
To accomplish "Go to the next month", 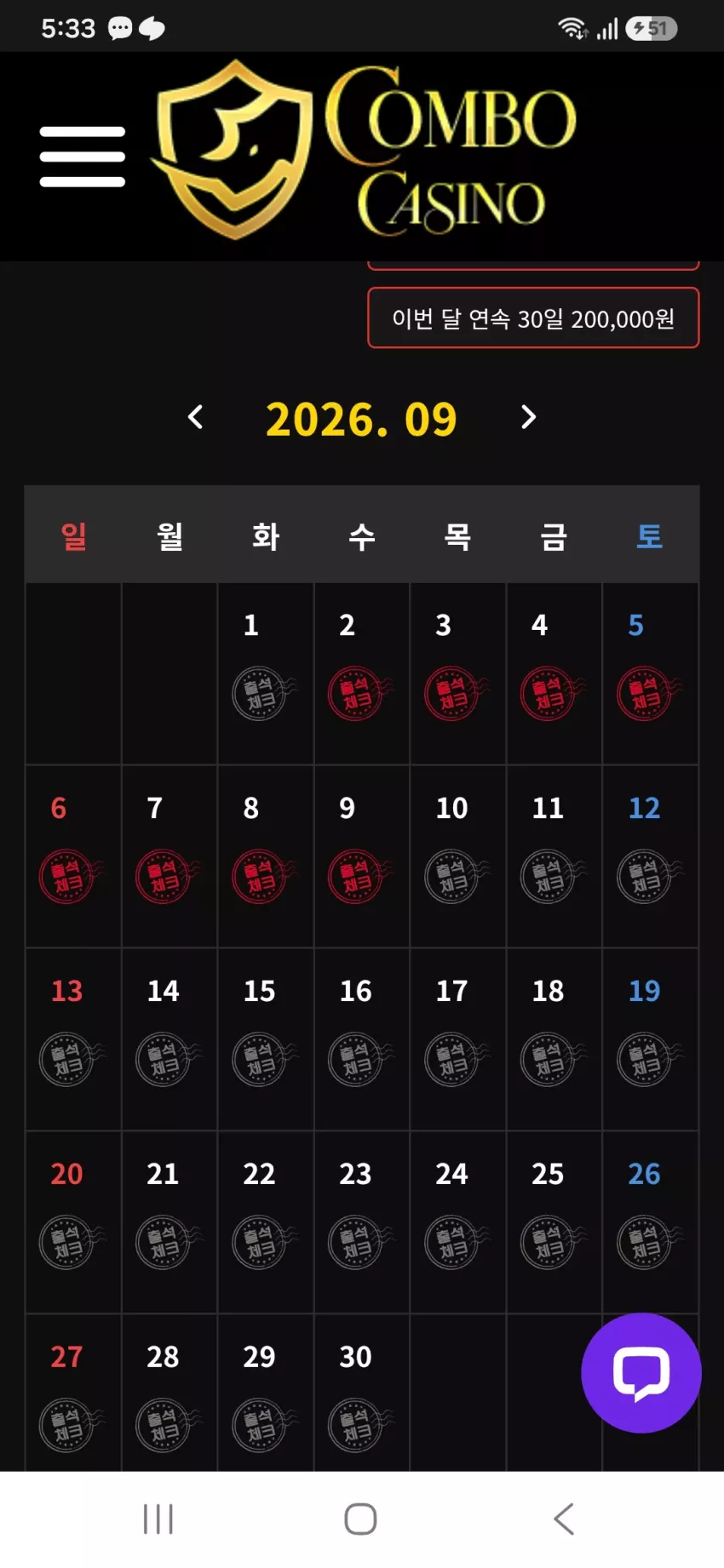I will pyautogui.click(x=528, y=417).
